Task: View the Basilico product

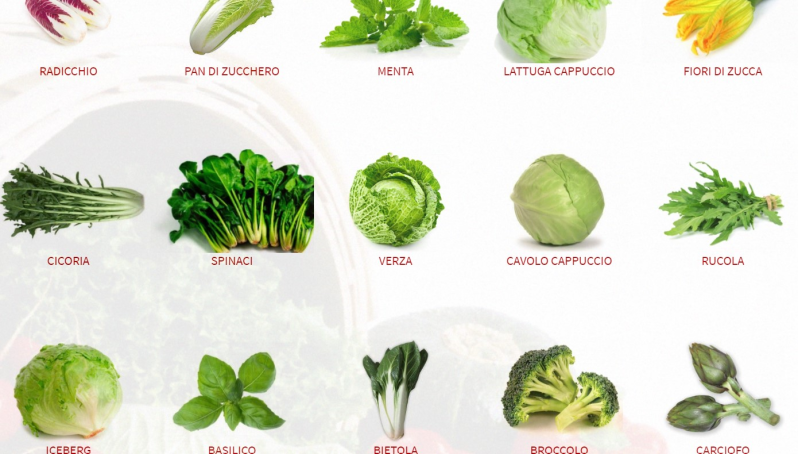Action: [231, 392]
